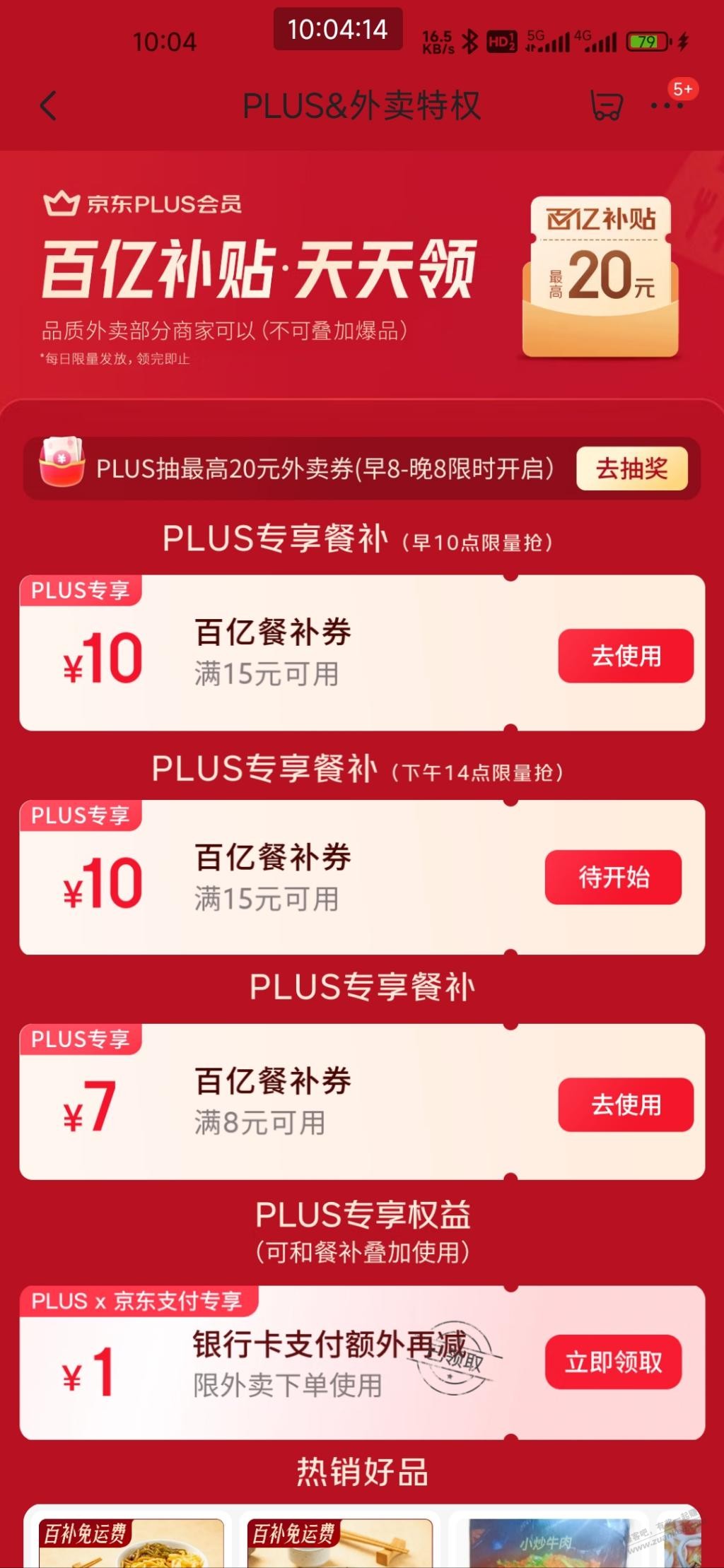Screen dimensions: 724x1568
Task: Open the 百亿补贴 最高20元 coupon banner
Action: click(600, 277)
